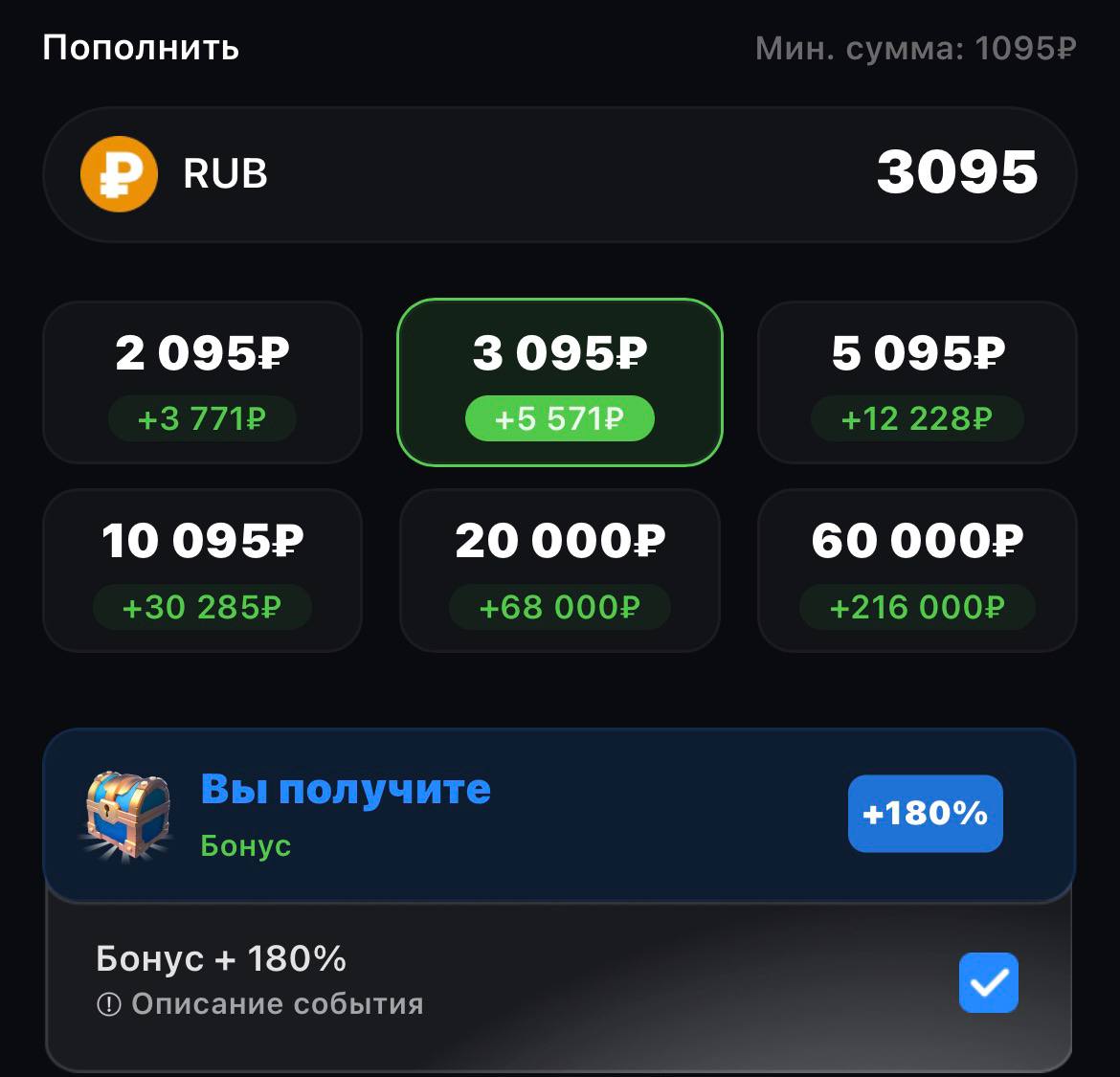
Task: Select the 60 000₽ preset
Action: click(917, 571)
